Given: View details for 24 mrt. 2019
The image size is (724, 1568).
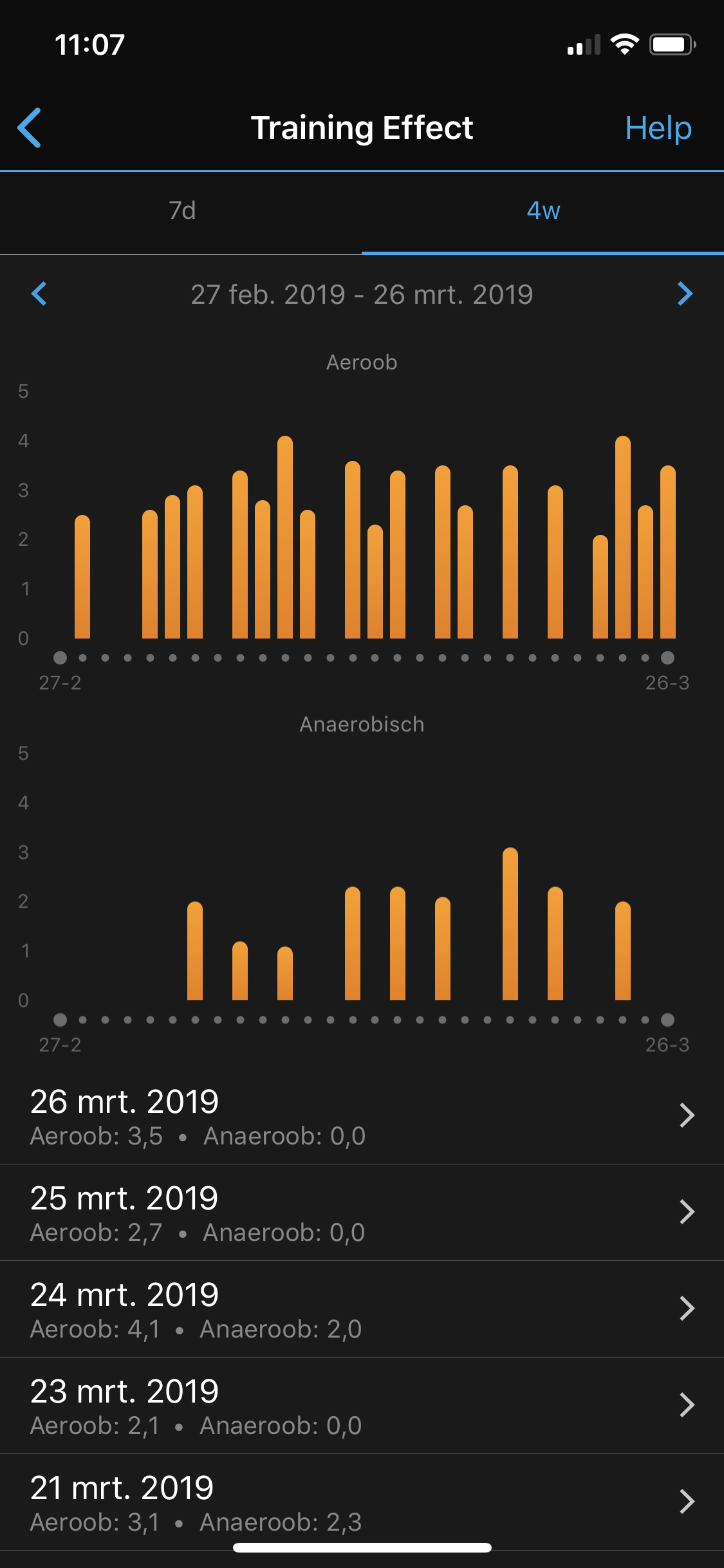Looking at the screenshot, I should point(362,1309).
